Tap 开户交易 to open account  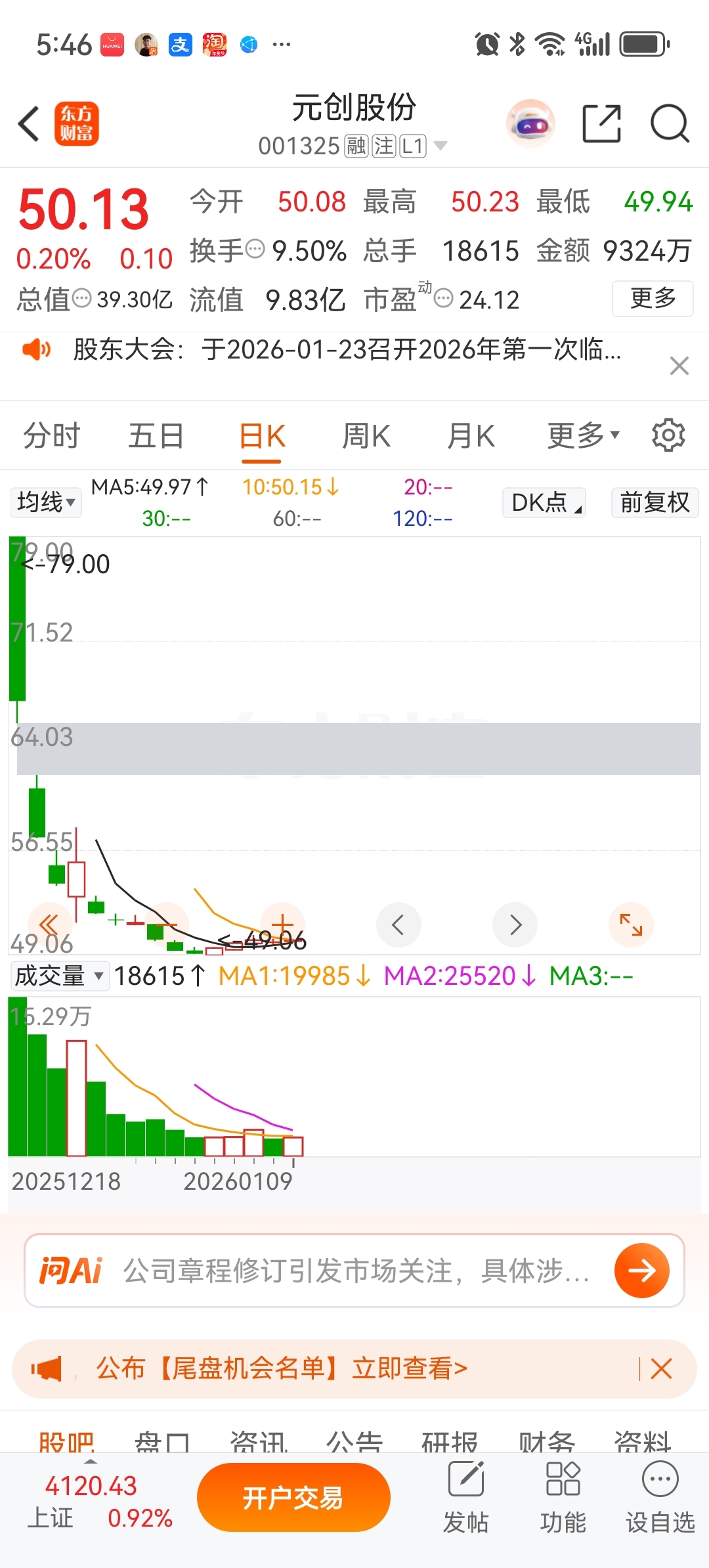(293, 1498)
